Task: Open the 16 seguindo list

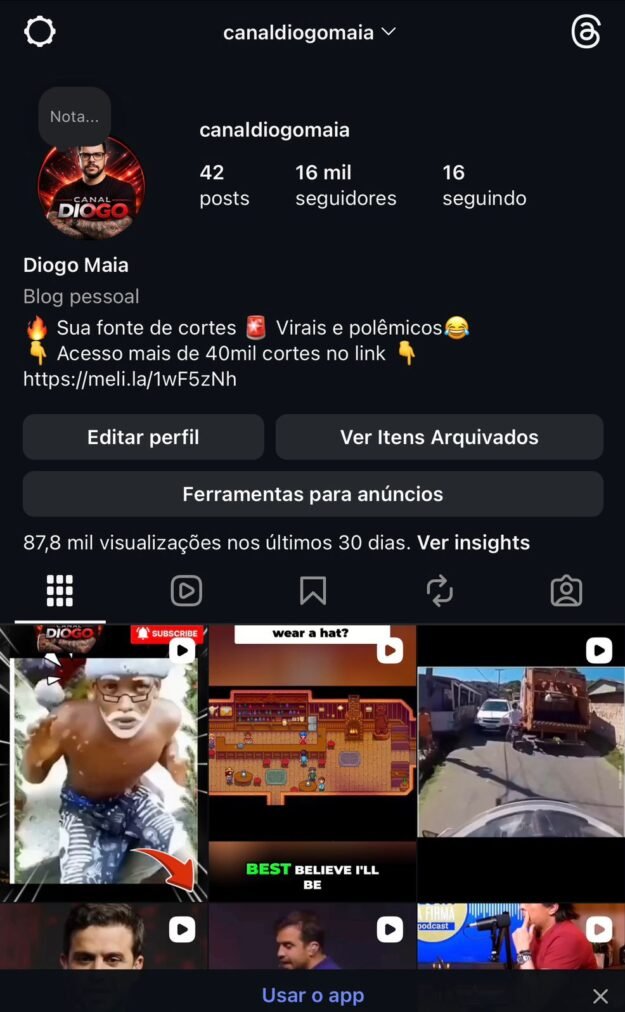Action: pyautogui.click(x=484, y=185)
